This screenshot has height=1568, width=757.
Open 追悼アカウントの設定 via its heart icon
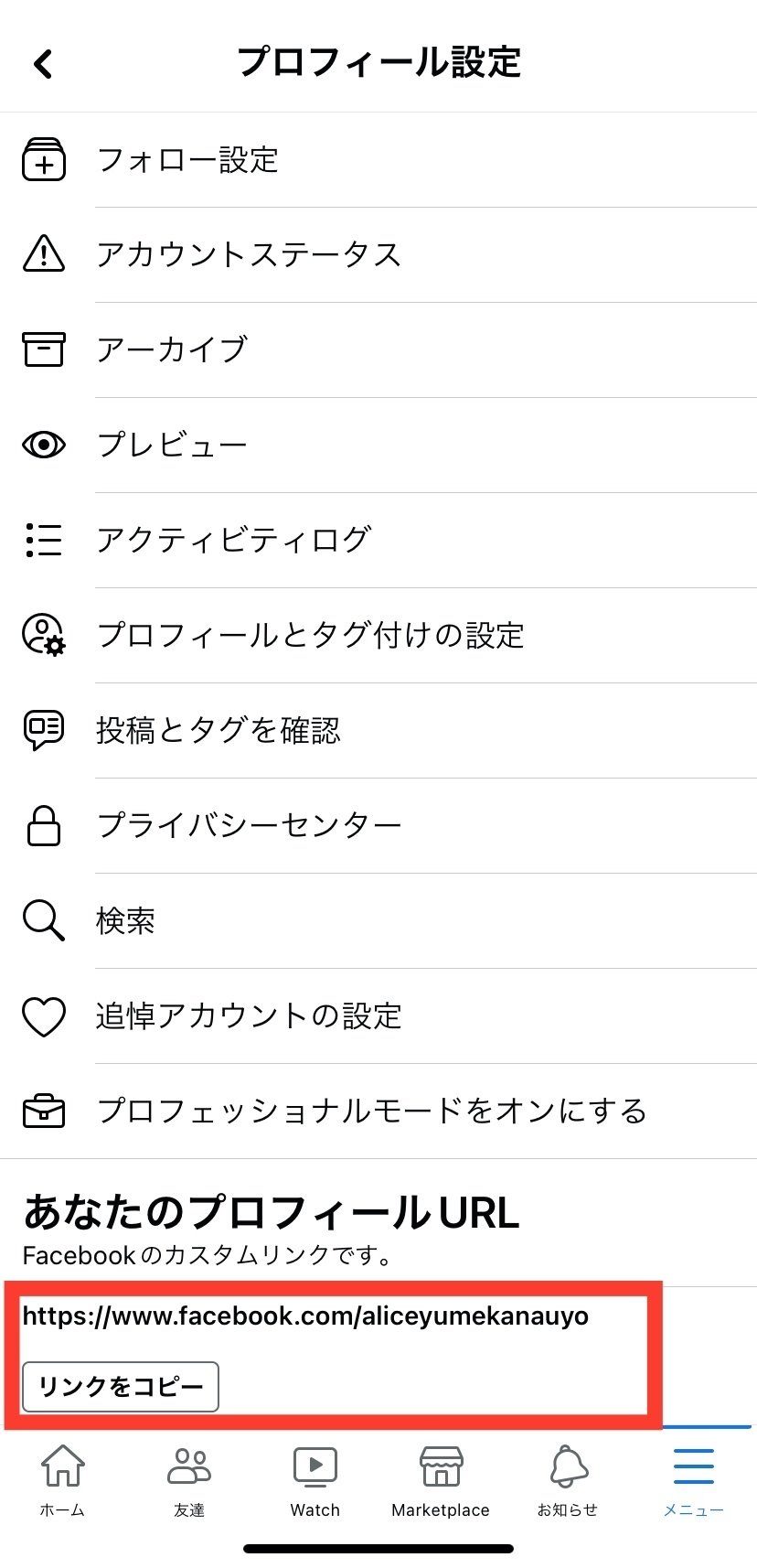[43, 1015]
